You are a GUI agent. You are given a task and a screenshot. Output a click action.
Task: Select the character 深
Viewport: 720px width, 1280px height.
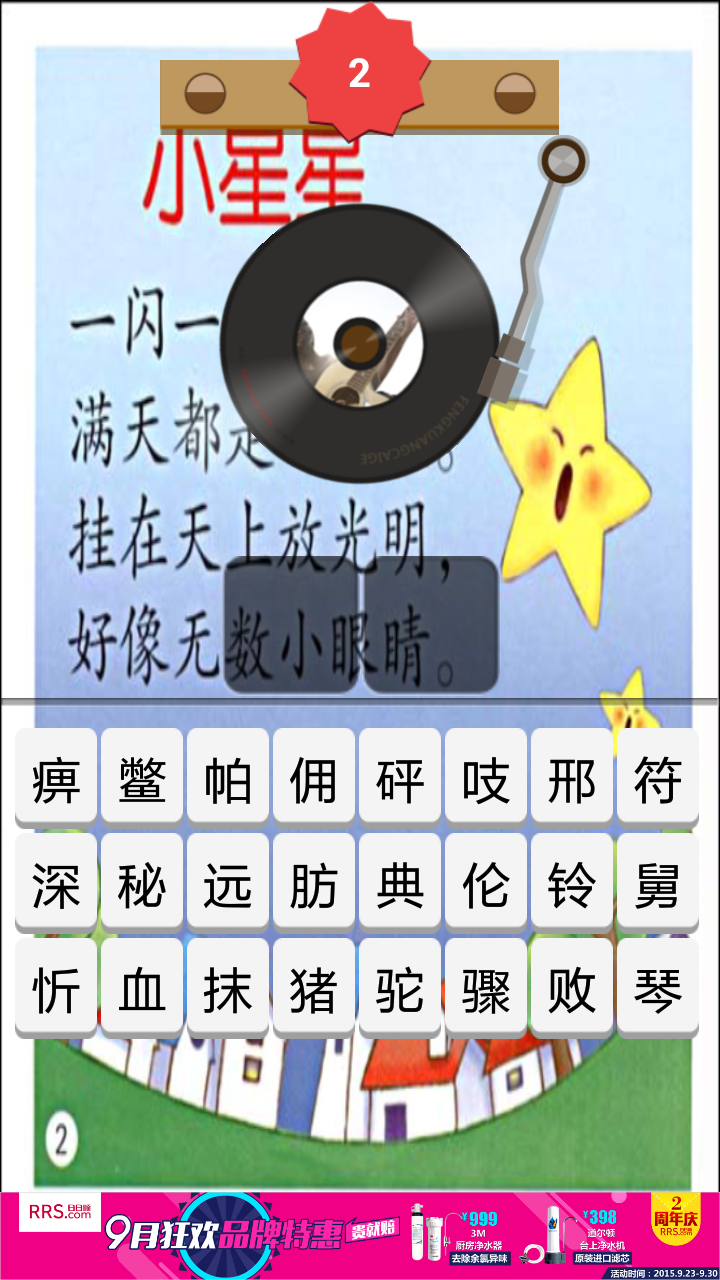coord(56,884)
